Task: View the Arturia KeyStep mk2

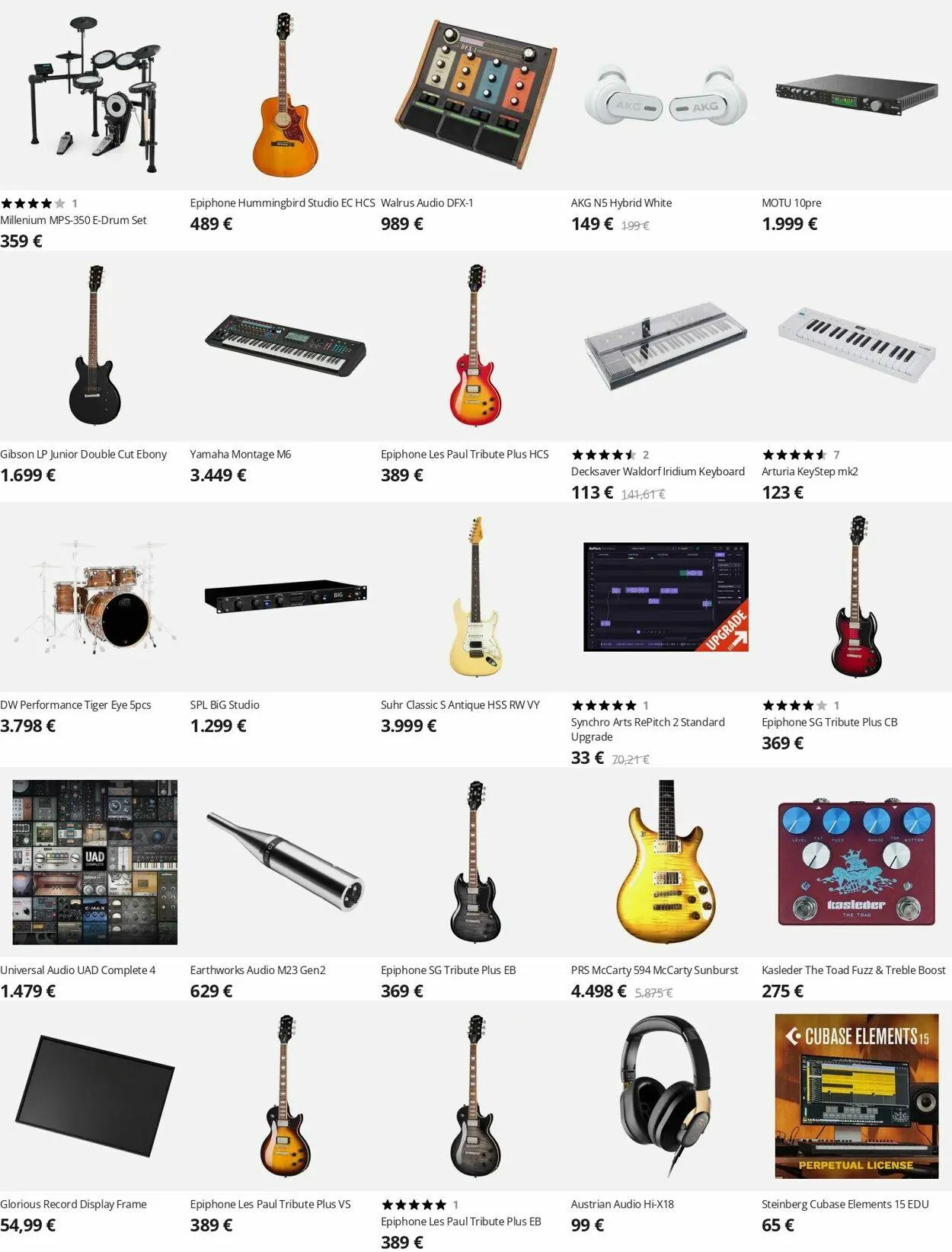Action: tap(856, 347)
